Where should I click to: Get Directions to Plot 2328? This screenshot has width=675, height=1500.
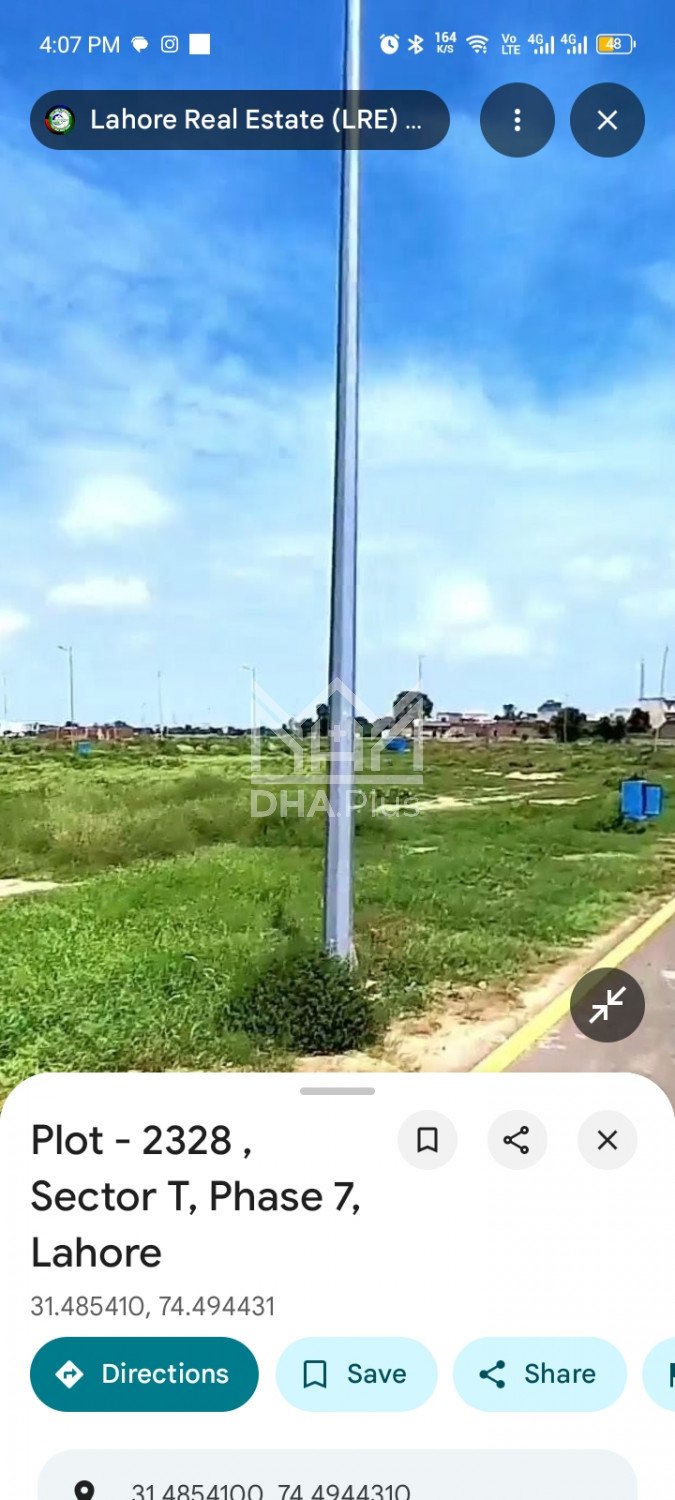(144, 1374)
